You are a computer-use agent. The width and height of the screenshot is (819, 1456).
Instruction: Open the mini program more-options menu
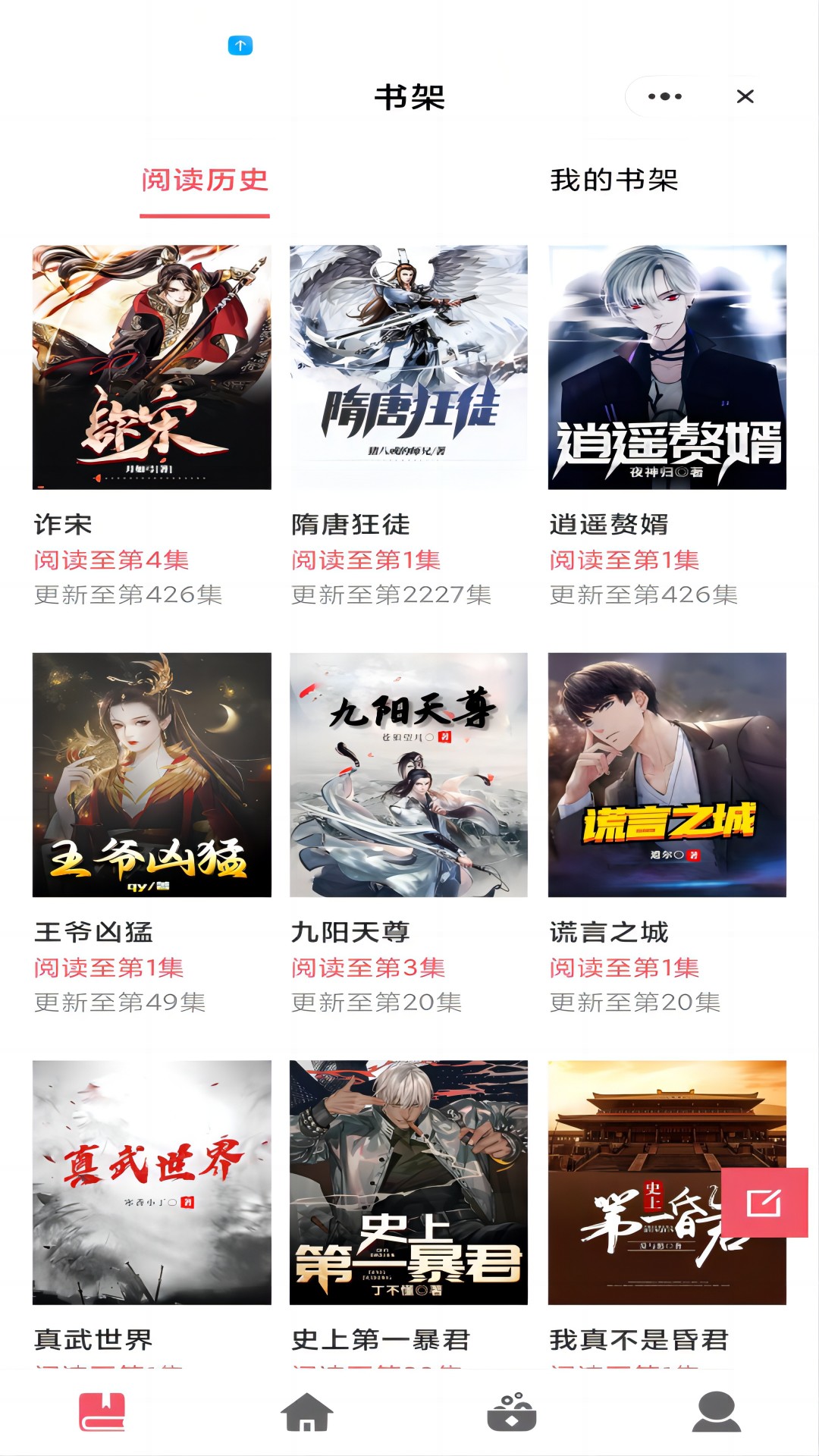click(665, 96)
